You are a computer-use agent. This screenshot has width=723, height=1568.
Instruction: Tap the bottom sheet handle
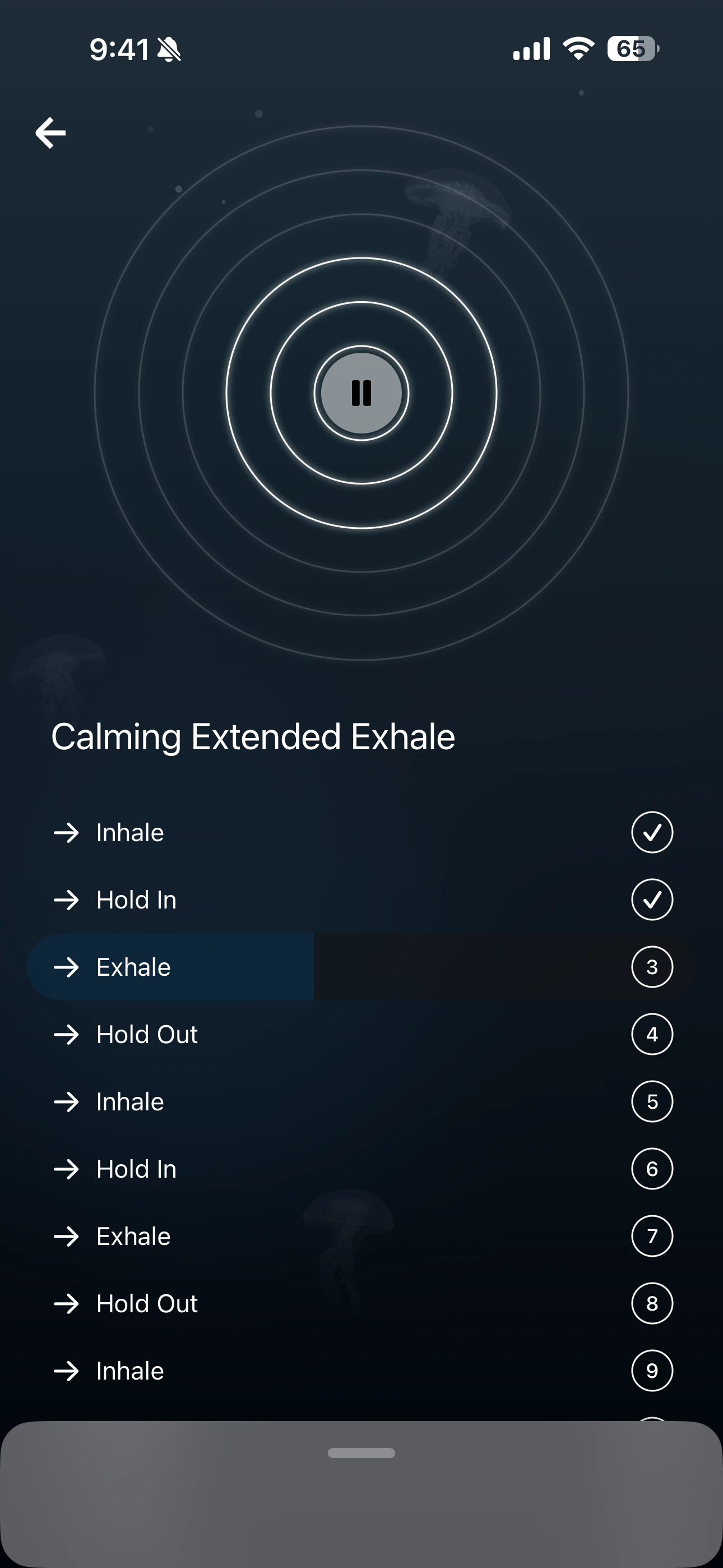(361, 1453)
